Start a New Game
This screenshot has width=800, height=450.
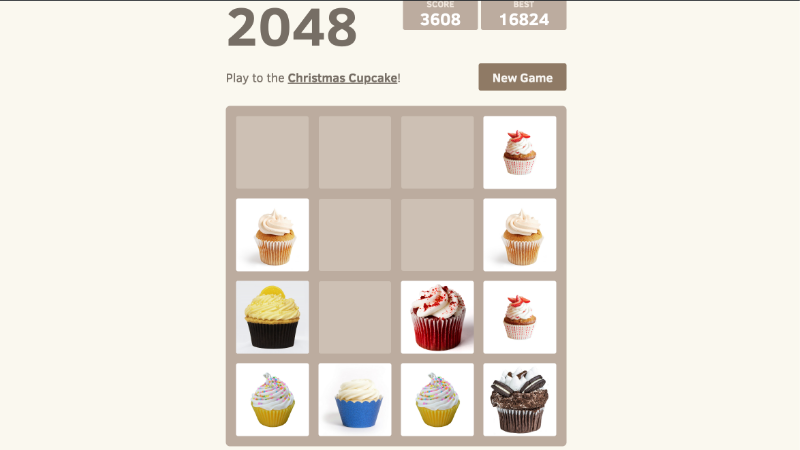pos(522,78)
